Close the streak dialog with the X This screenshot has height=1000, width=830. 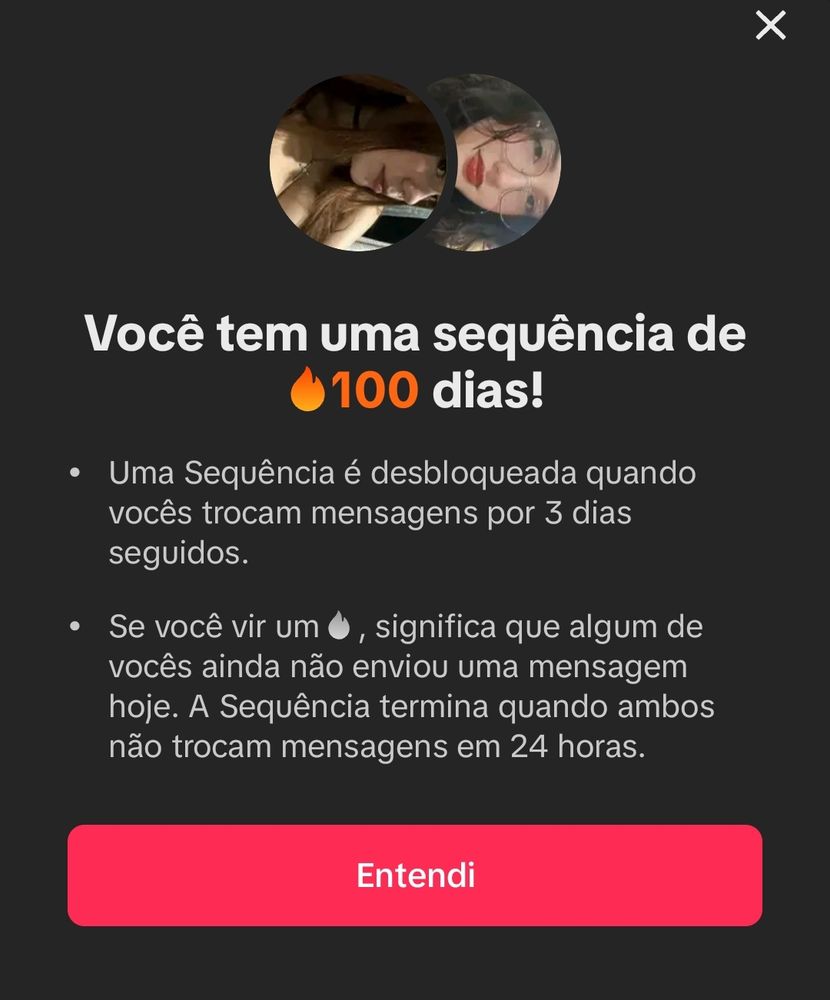pyautogui.click(x=770, y=26)
